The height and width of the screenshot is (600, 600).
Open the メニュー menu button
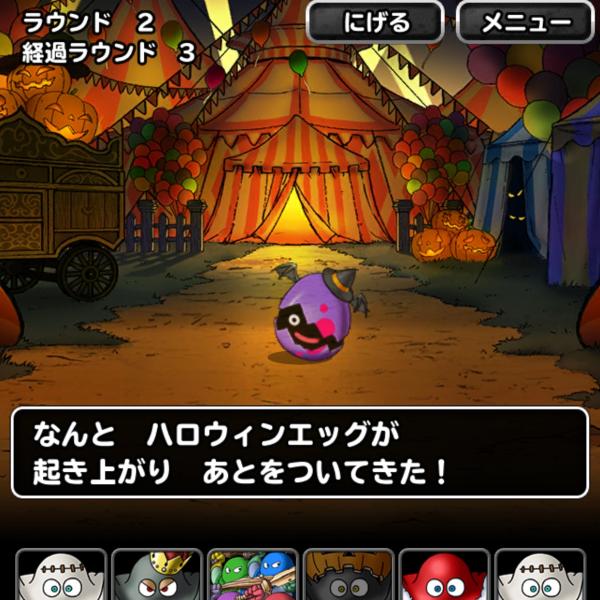[525, 22]
